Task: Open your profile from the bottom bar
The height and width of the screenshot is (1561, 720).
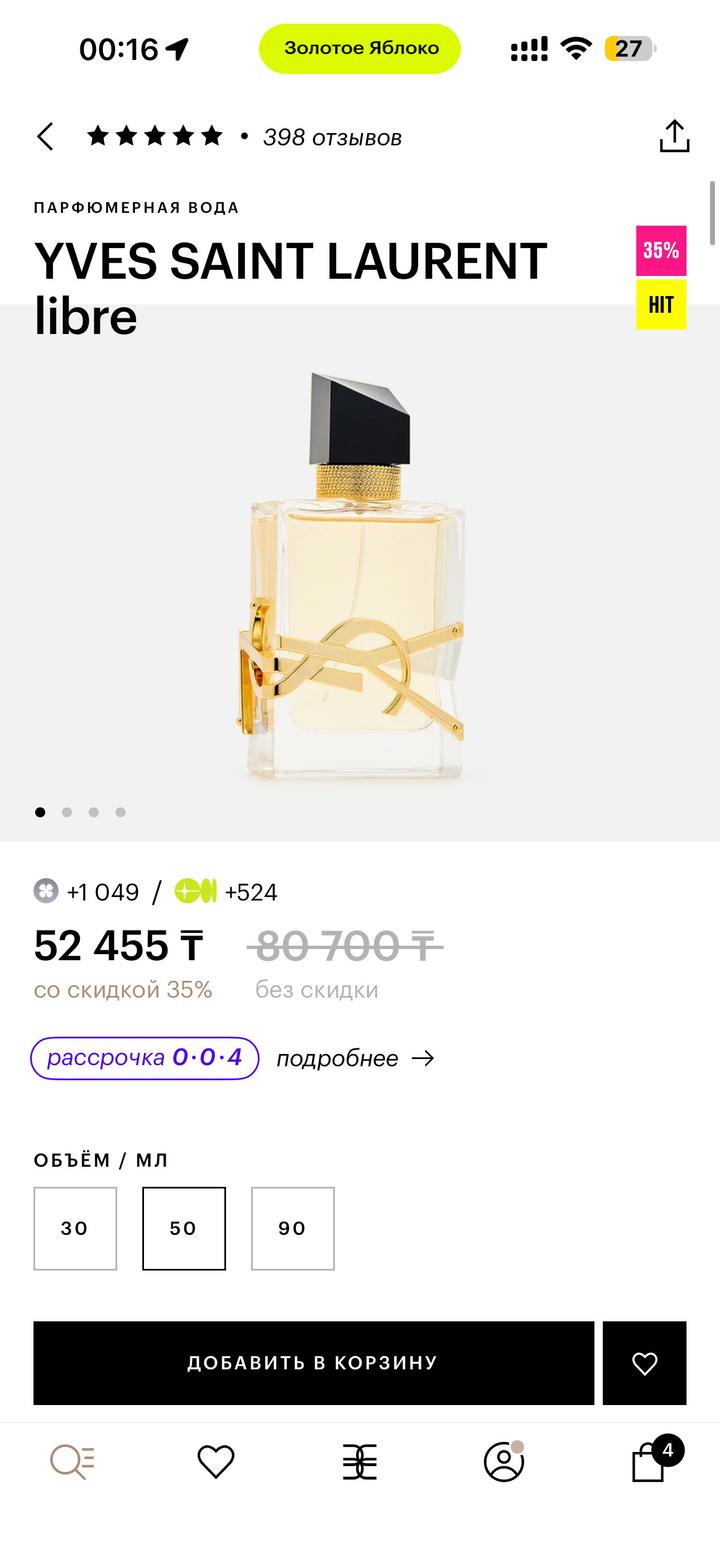Action: click(x=504, y=1462)
